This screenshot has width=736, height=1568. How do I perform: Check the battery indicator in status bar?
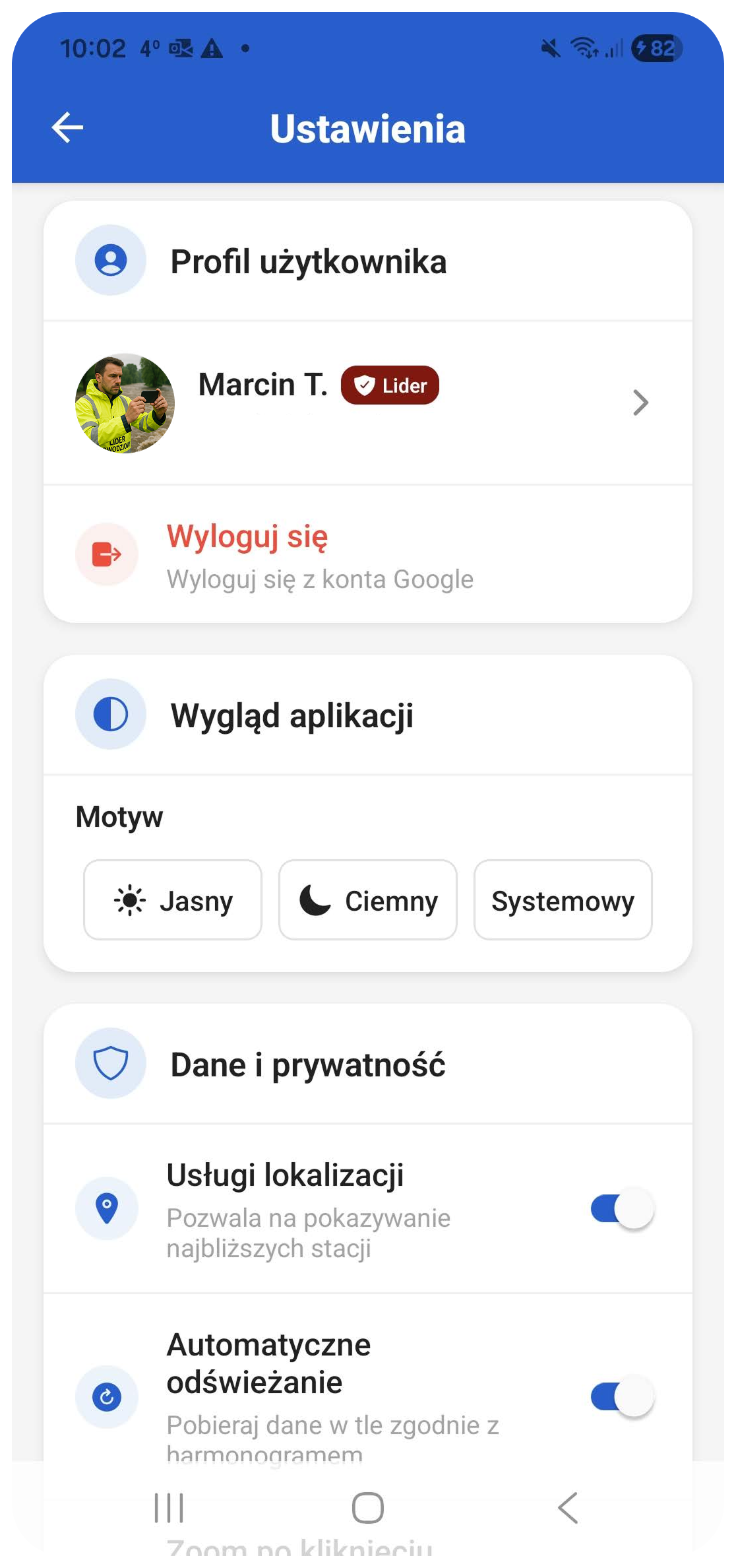tap(655, 48)
